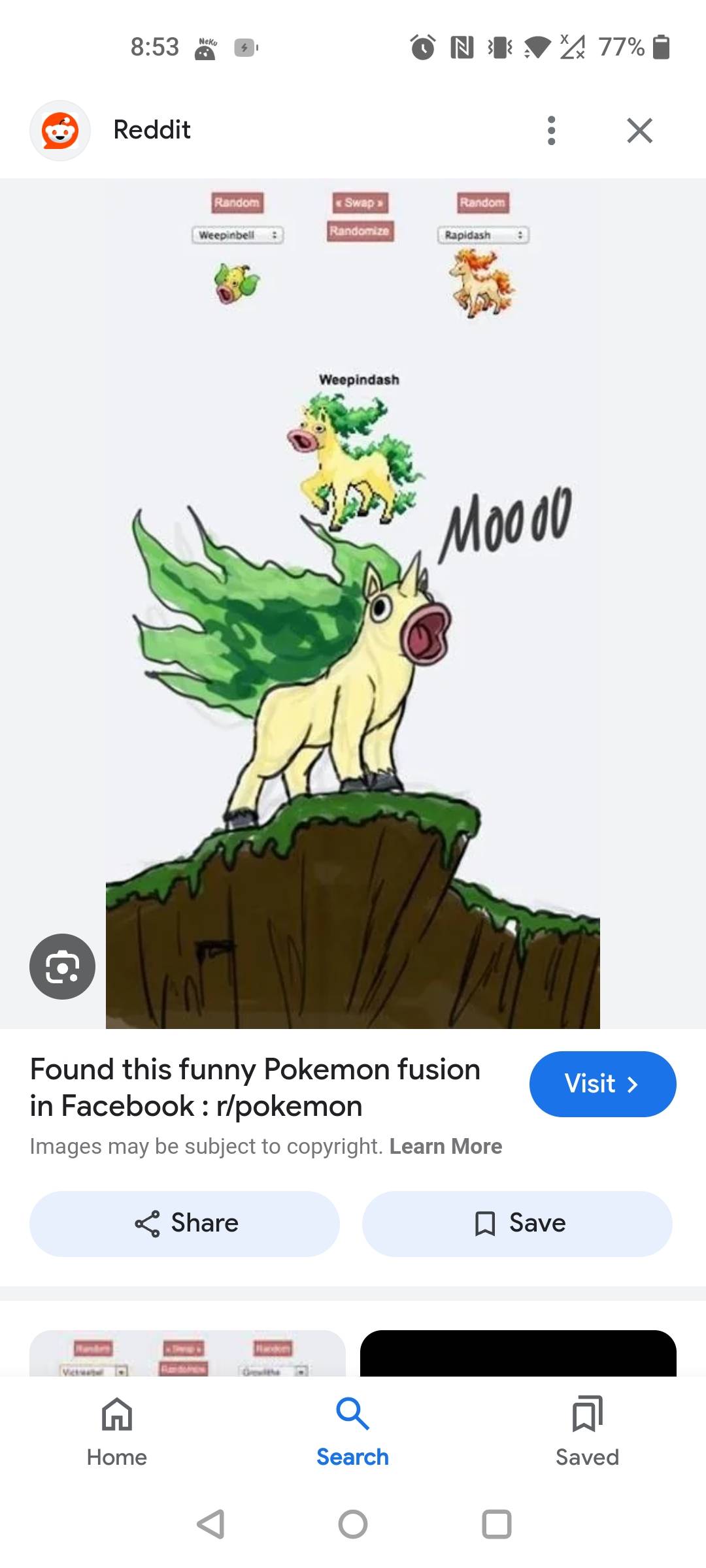Close the image viewer

[x=639, y=130]
